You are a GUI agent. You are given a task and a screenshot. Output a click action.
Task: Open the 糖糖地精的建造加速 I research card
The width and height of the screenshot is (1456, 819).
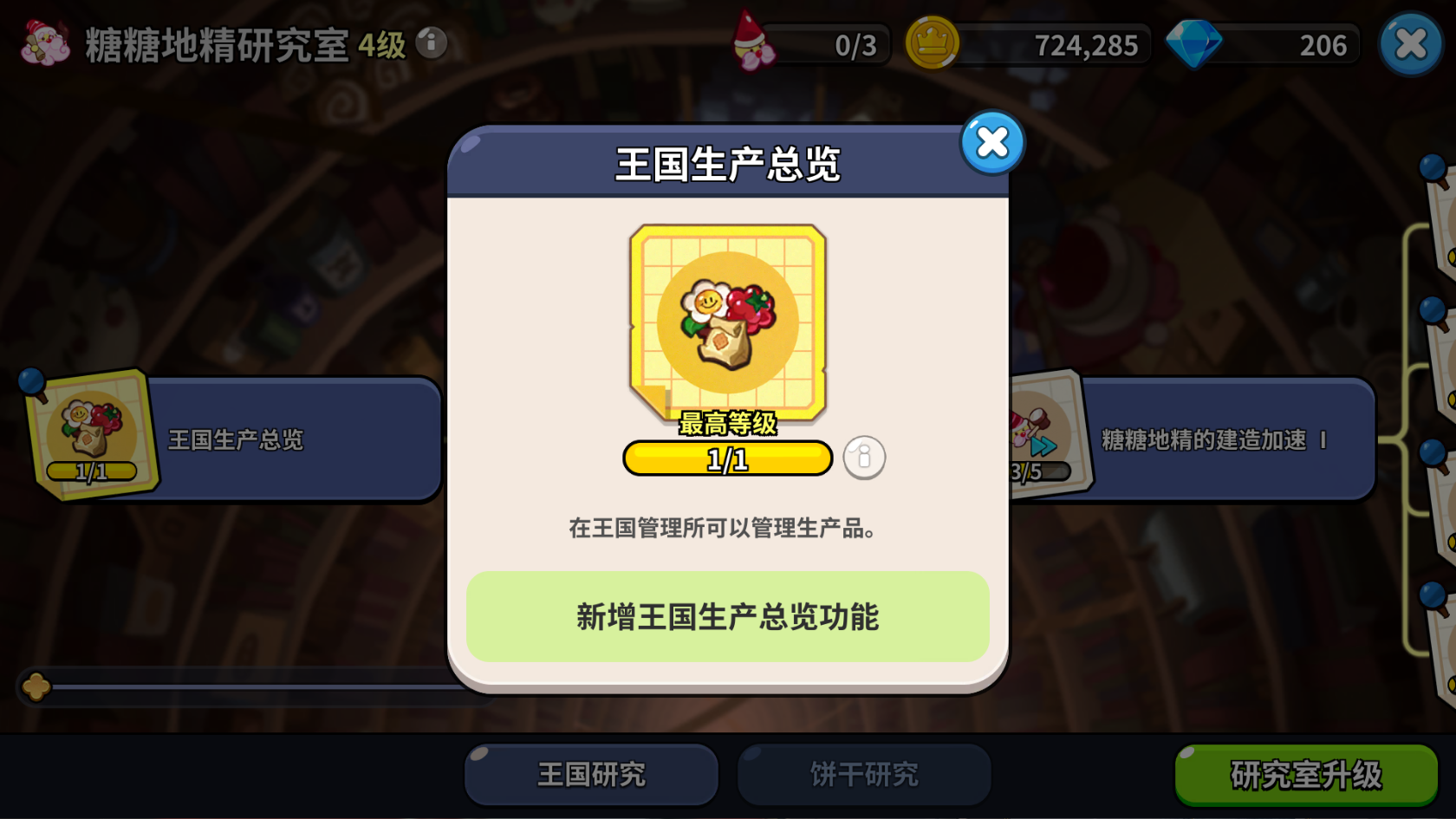pos(1213,439)
